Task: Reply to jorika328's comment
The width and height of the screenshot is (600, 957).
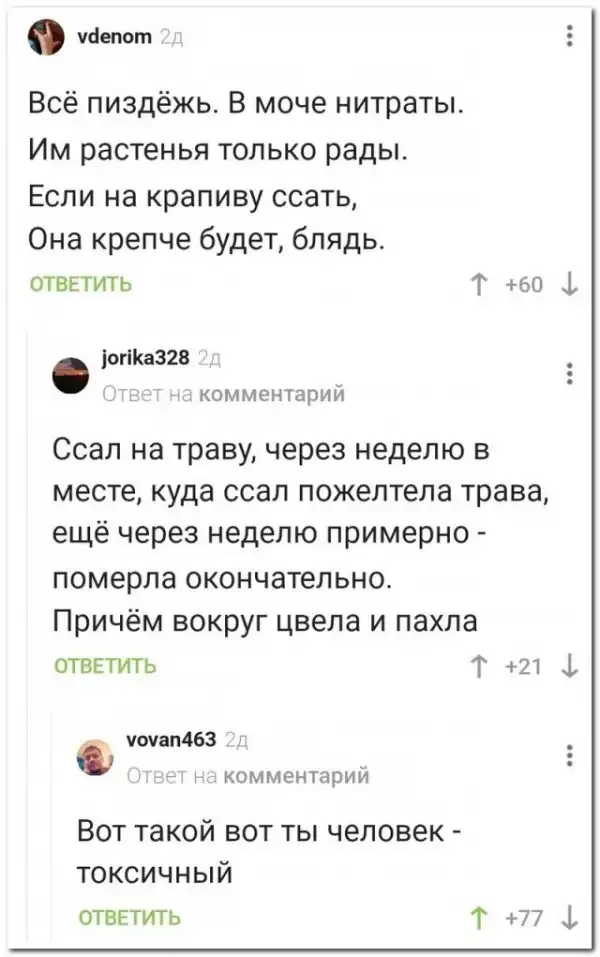Action: pyautogui.click(x=105, y=665)
